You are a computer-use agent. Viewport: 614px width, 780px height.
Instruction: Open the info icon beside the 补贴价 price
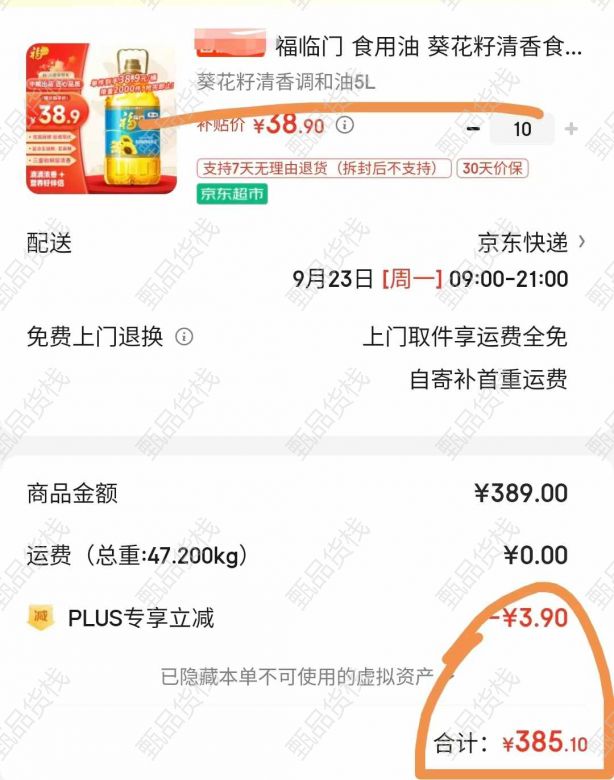(x=345, y=125)
